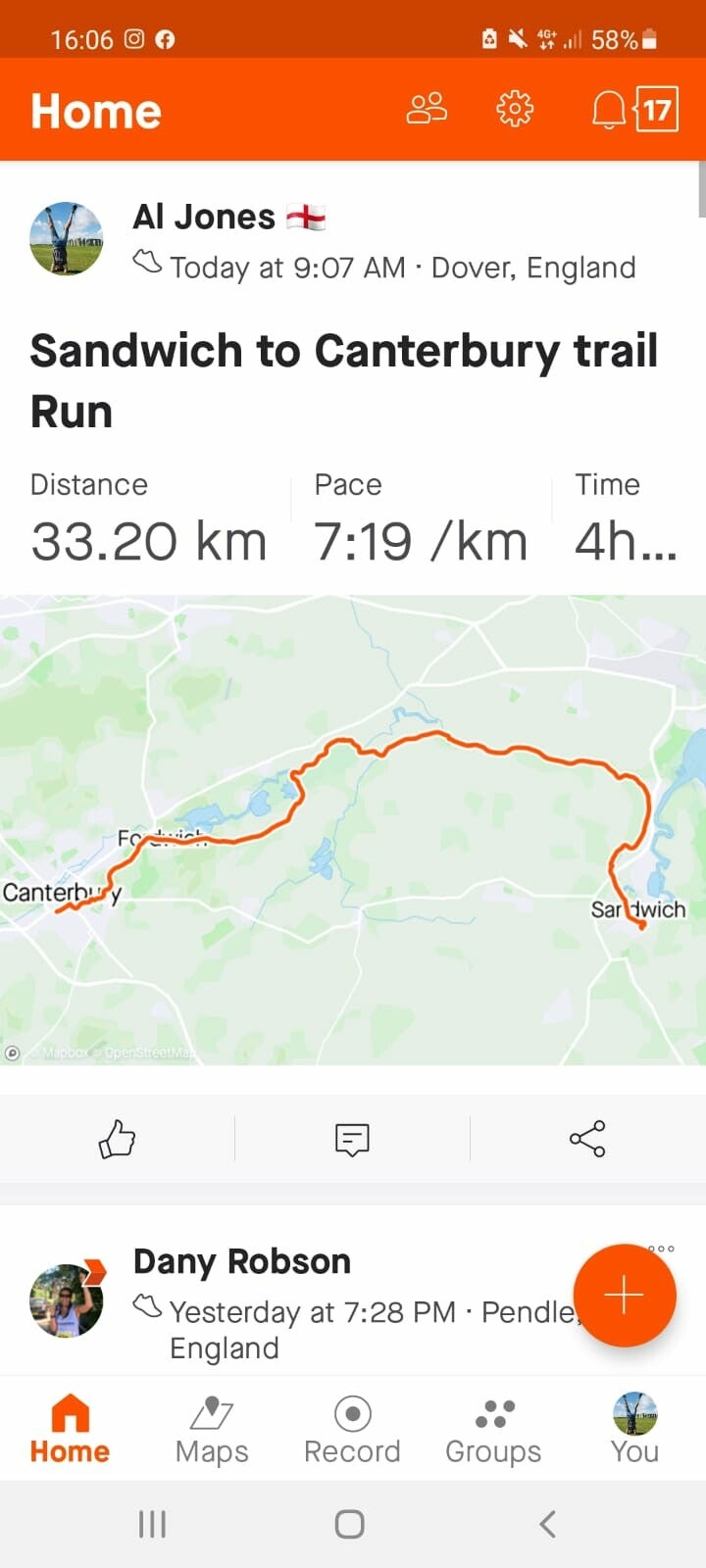Select the Home tab
The image size is (706, 1568).
point(70,1429)
